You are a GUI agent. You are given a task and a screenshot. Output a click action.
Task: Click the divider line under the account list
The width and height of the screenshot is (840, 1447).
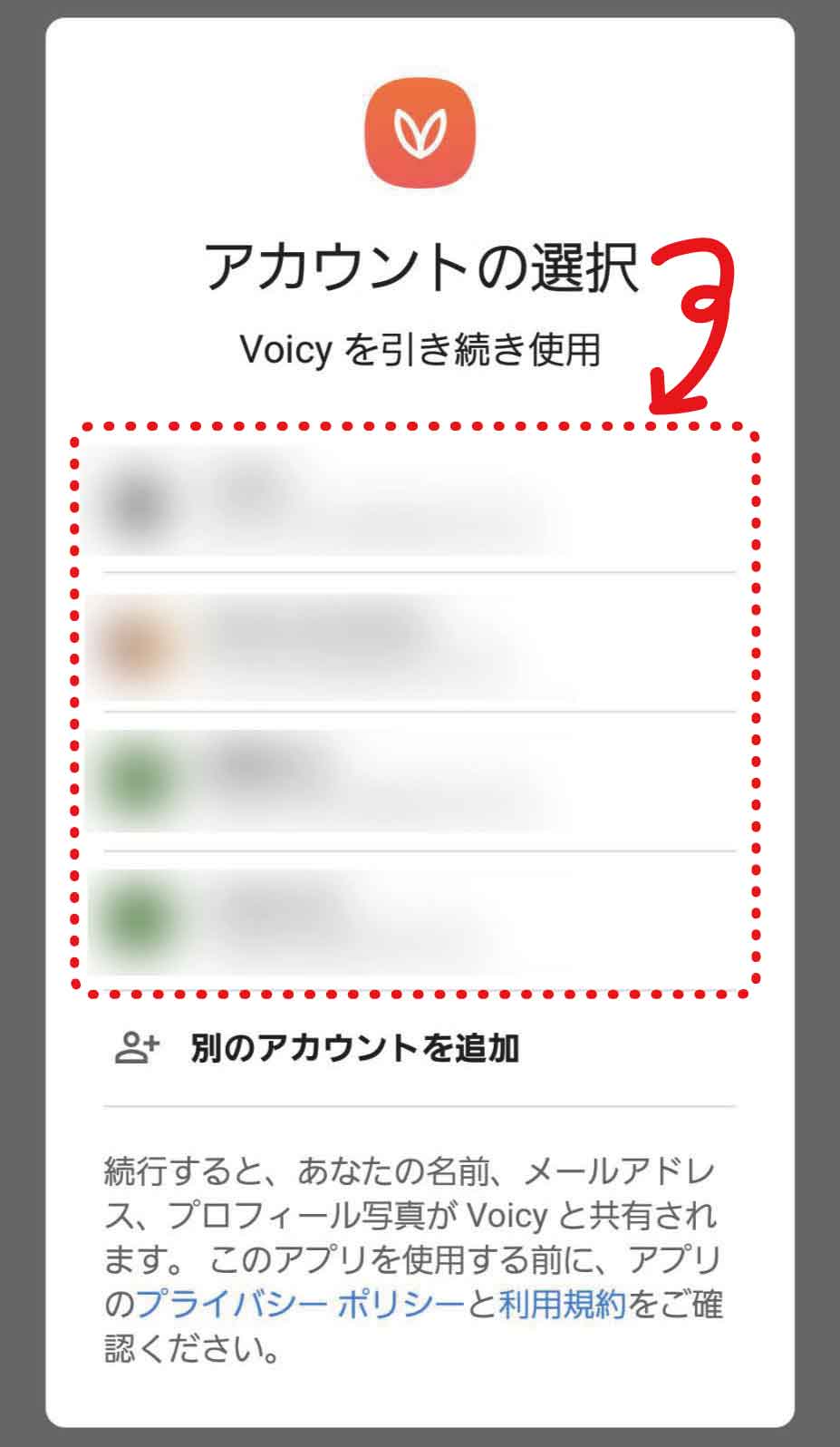(x=417, y=1106)
